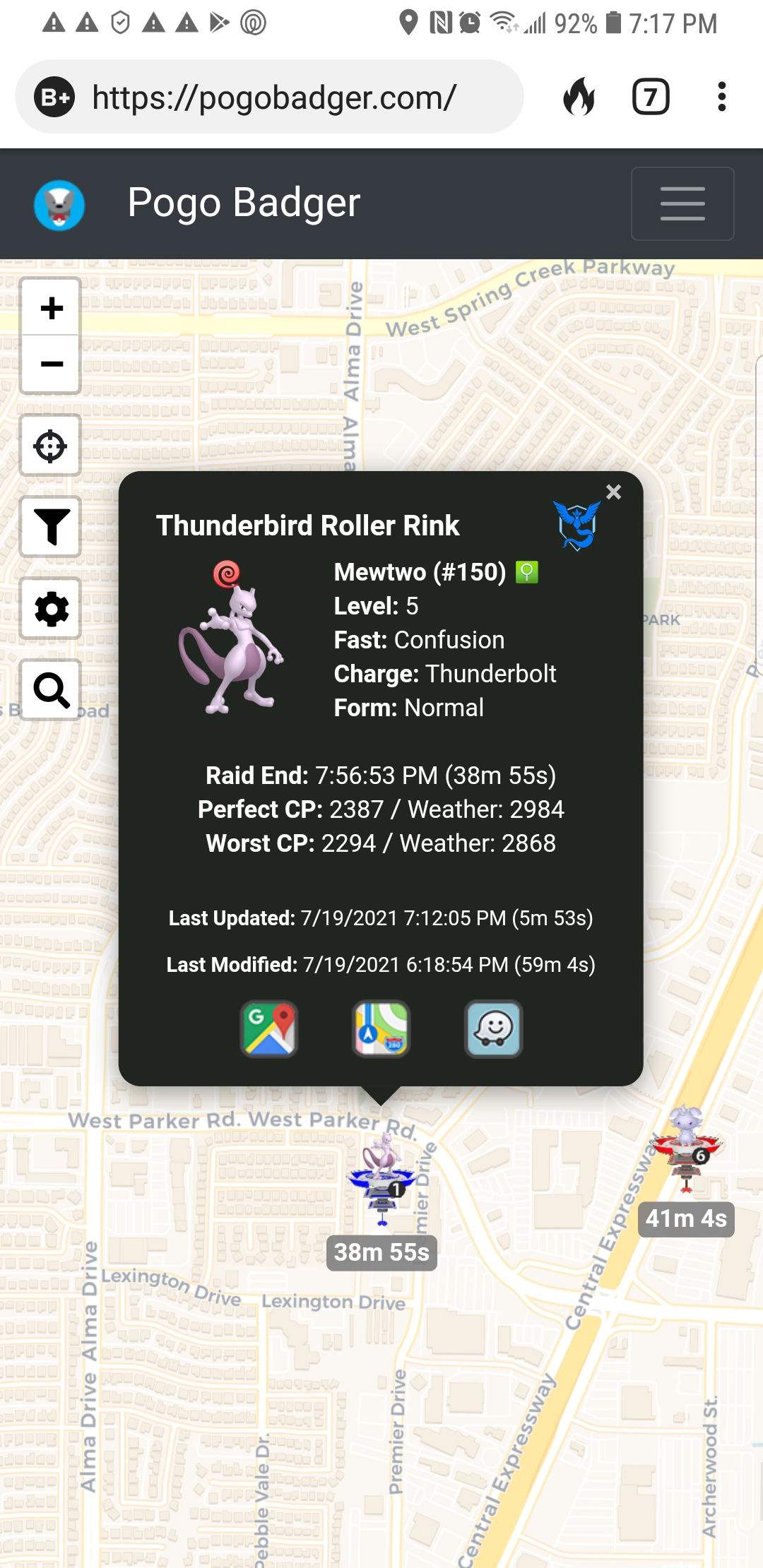Expand the Pogo Badger hamburger menu

tap(682, 203)
